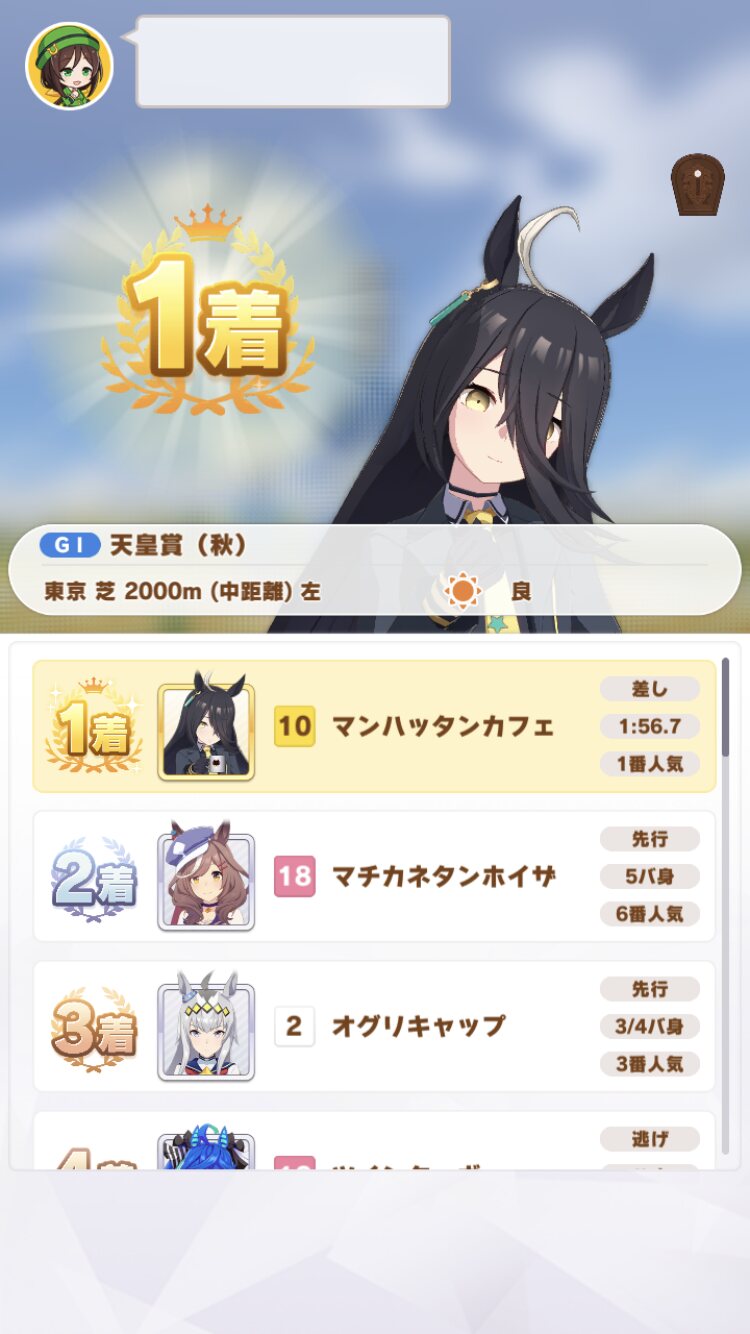
Task: Select the マチカネタンホイザ second-place result row
Action: tap(375, 876)
